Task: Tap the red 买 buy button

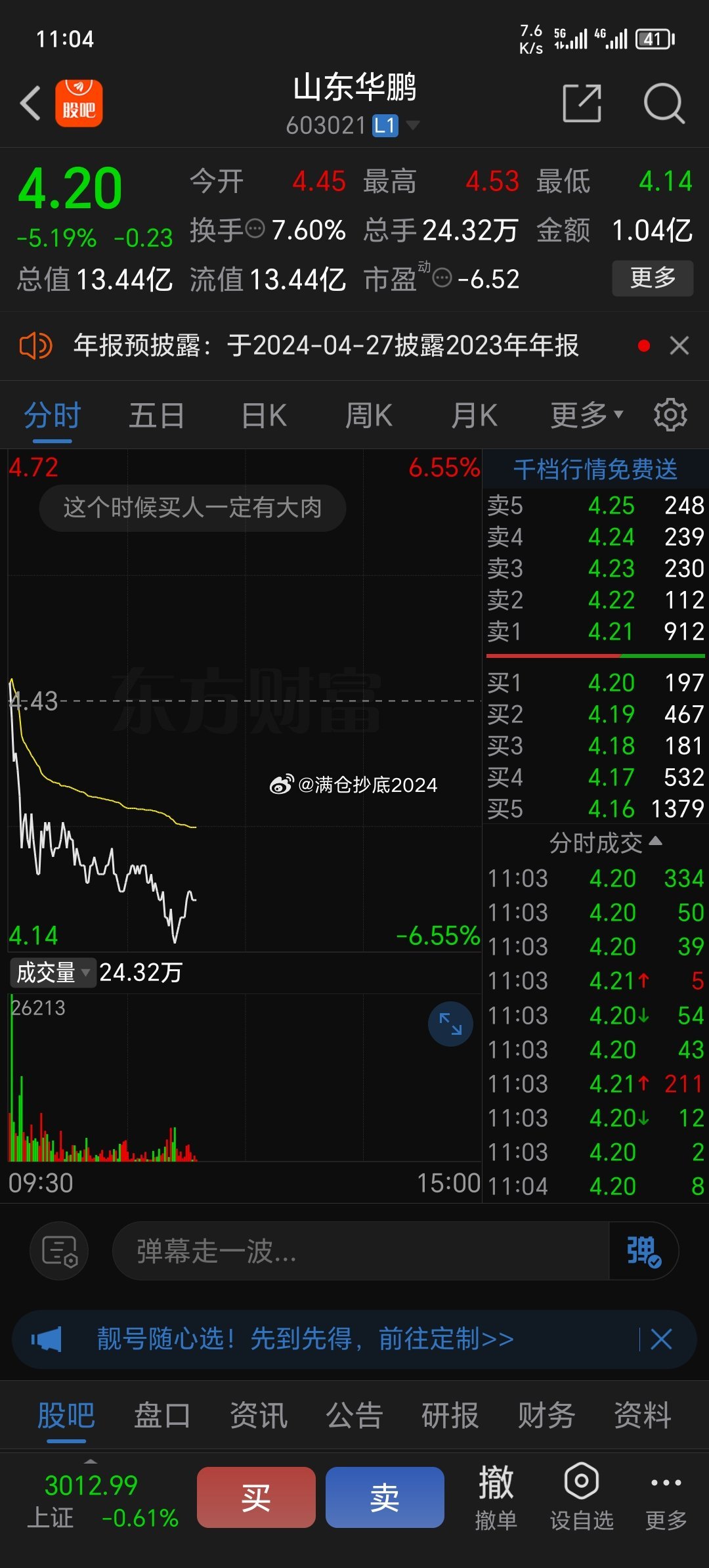Action: [256, 1498]
